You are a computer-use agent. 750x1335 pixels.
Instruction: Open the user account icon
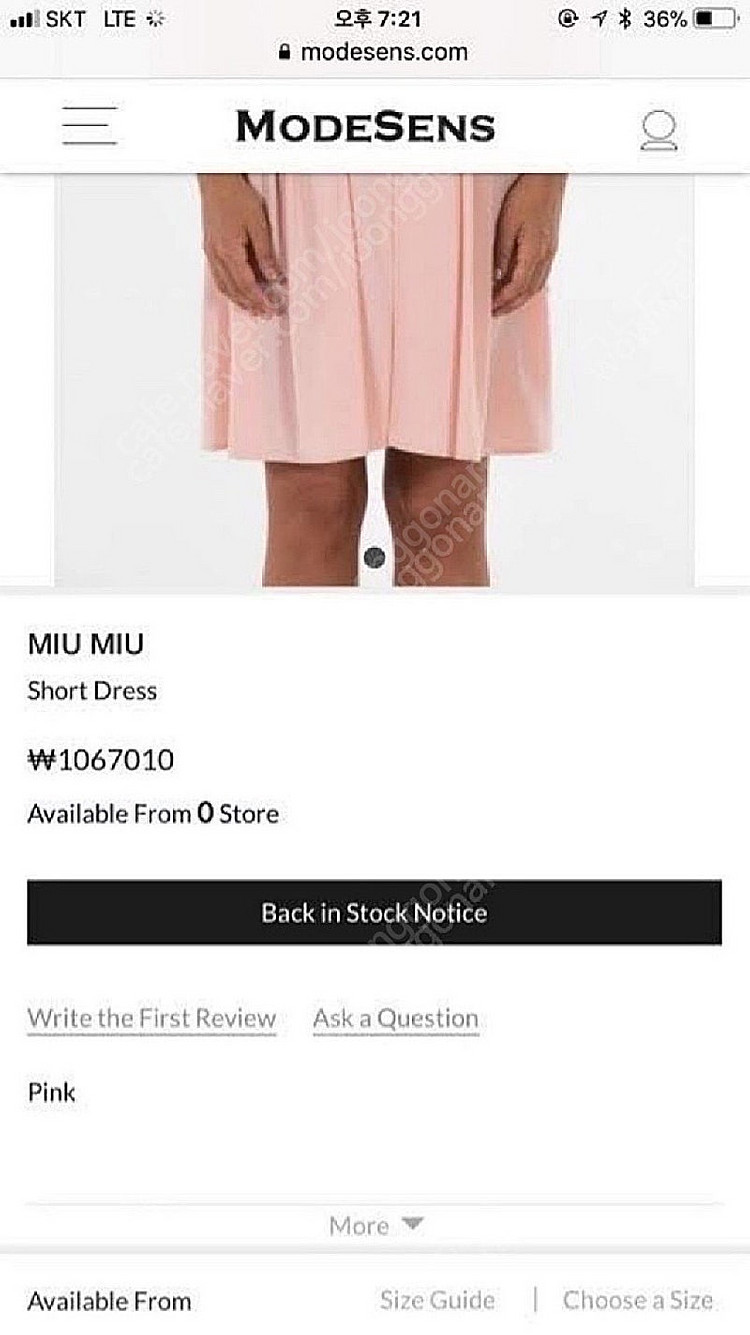coord(658,130)
